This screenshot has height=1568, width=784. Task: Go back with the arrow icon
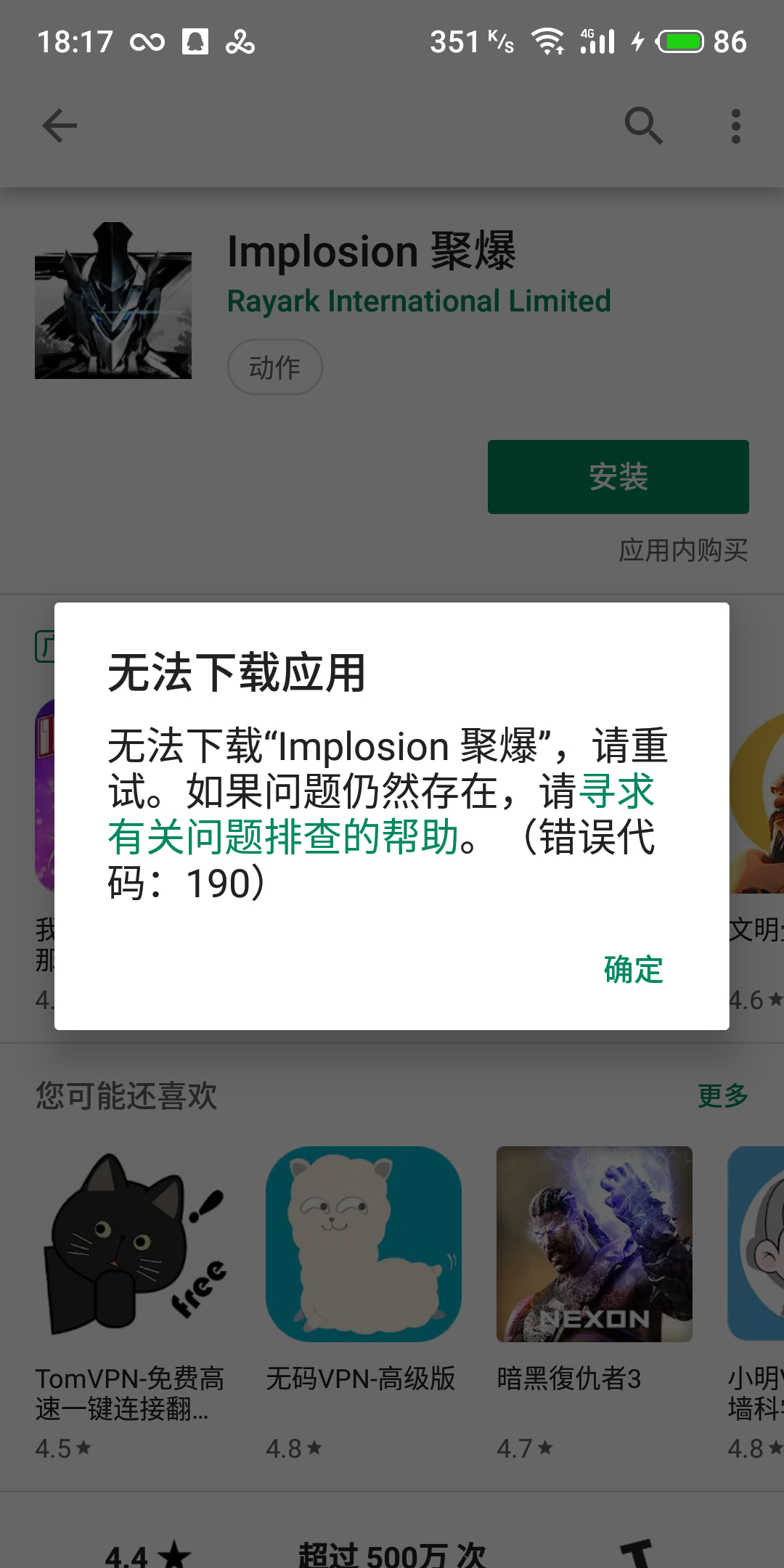[60, 126]
